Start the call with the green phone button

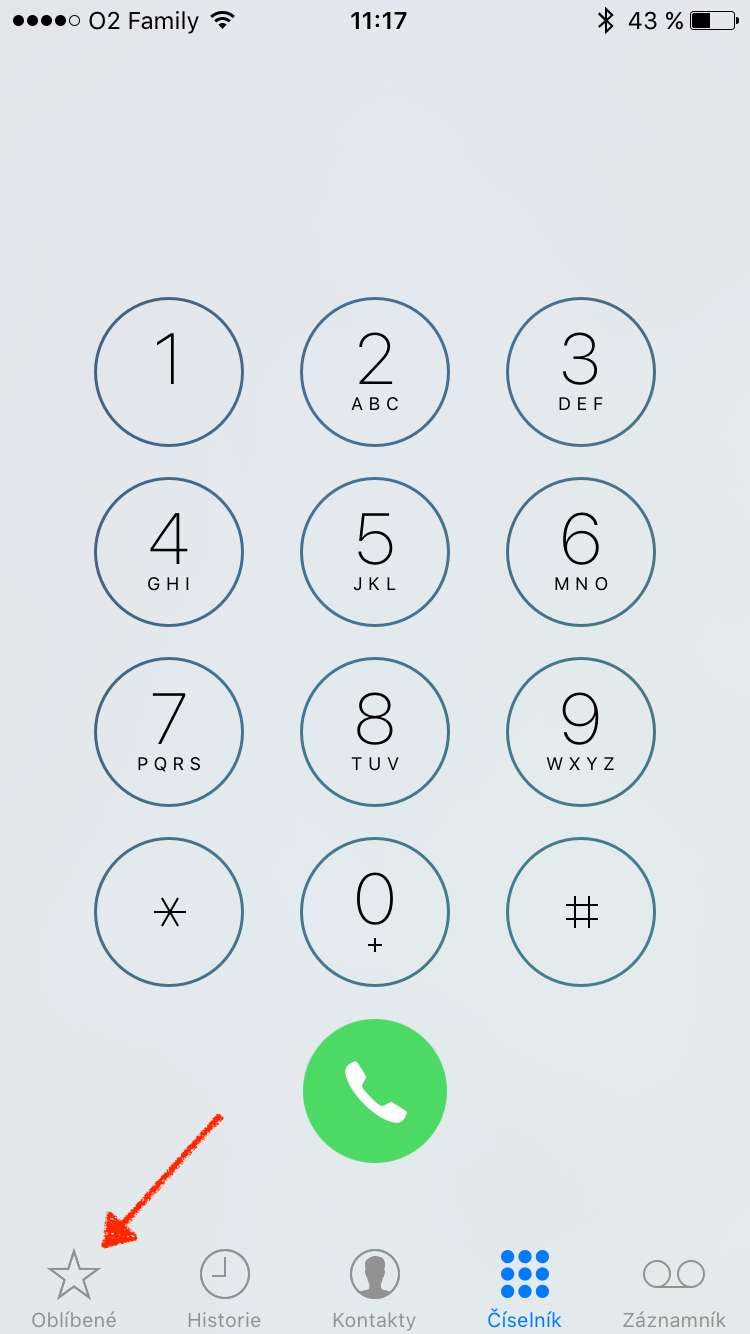375,1091
